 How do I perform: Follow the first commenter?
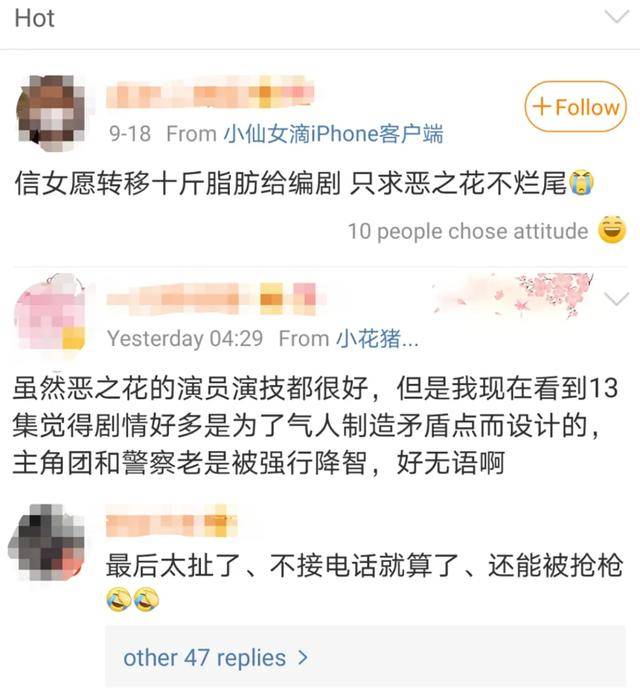(x=575, y=107)
